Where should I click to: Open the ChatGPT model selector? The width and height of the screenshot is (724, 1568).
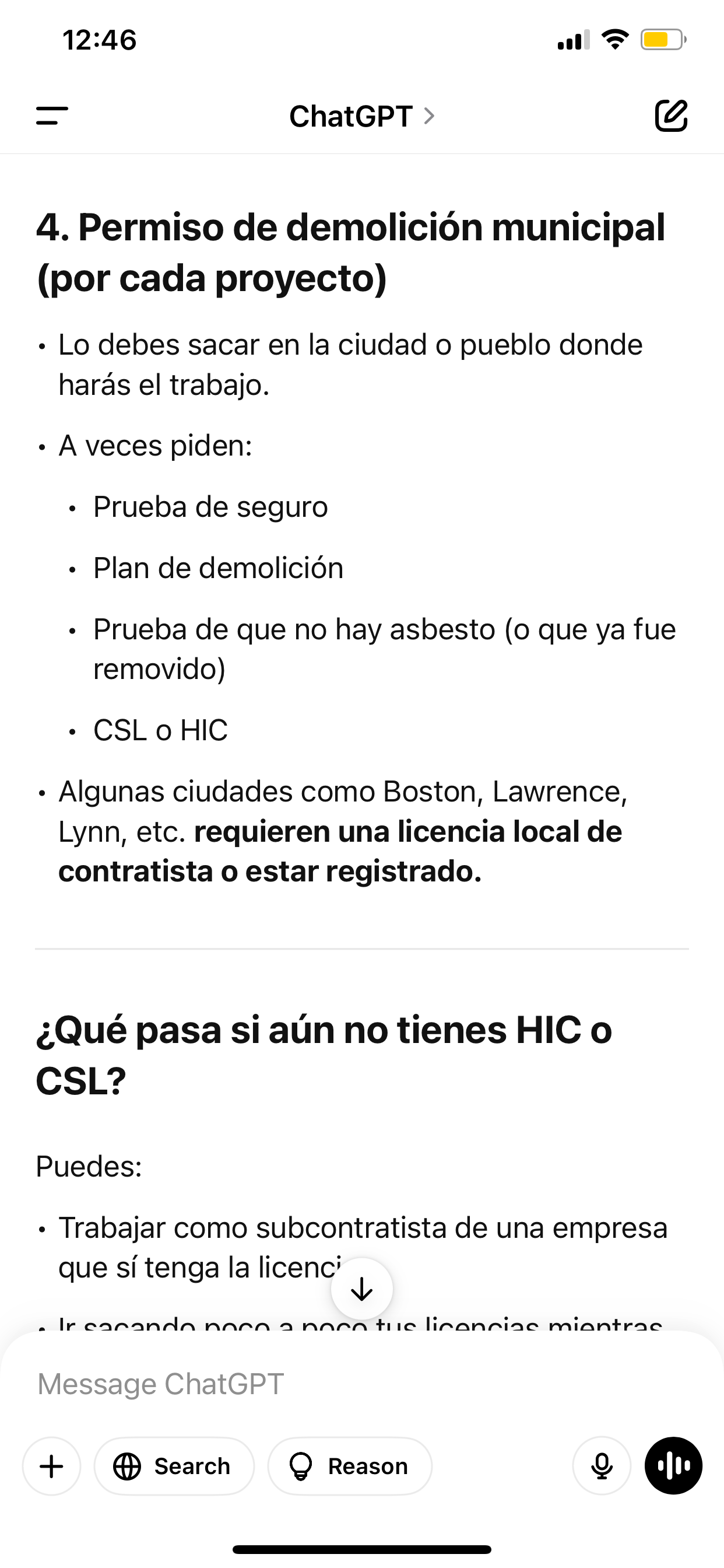pos(362,116)
